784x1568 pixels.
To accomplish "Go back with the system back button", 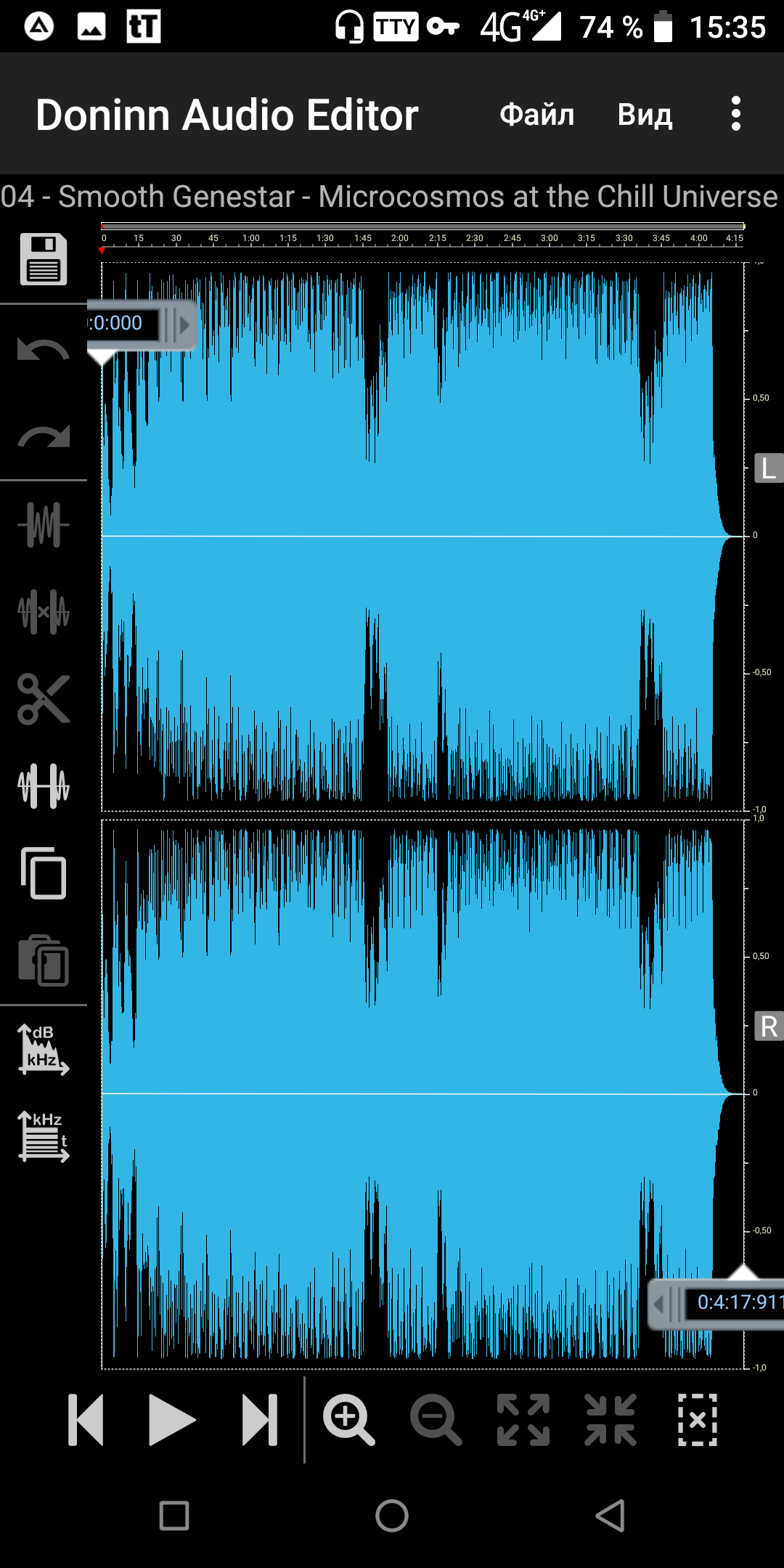I will 610,1516.
